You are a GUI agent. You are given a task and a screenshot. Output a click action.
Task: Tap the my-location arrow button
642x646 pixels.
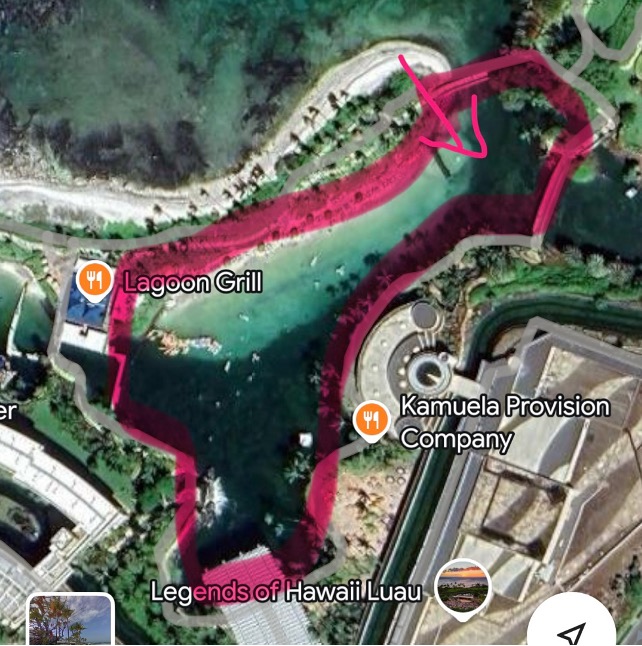pos(573,632)
